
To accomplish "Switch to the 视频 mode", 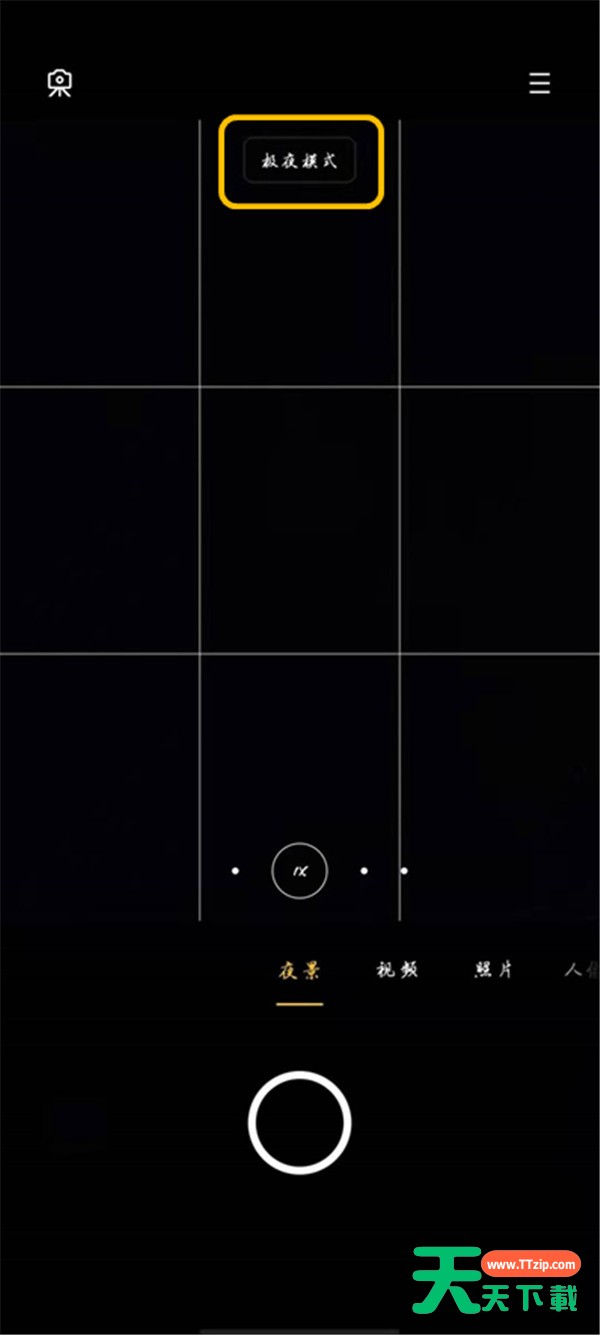I will coord(397,970).
